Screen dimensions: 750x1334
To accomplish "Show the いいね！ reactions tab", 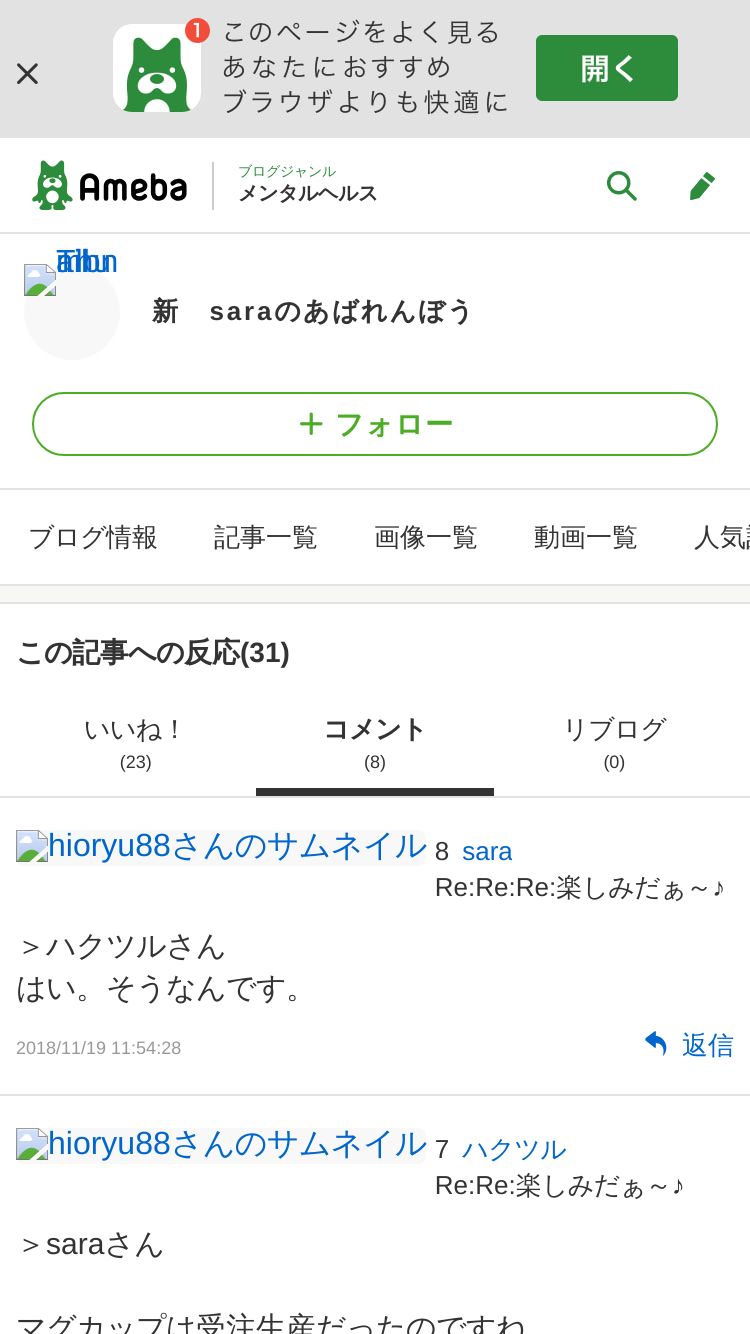I will click(x=135, y=743).
